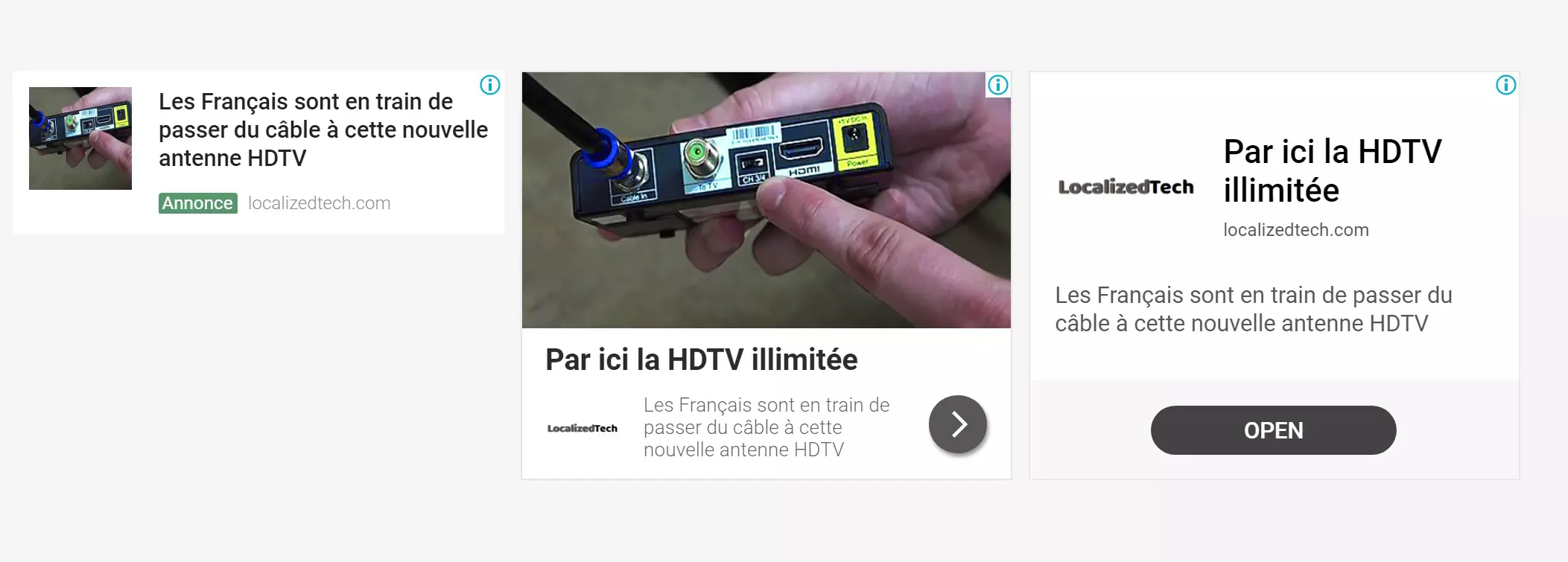Open the large photo of the HDTV box
The height and width of the screenshot is (562, 1568).
[x=766, y=199]
